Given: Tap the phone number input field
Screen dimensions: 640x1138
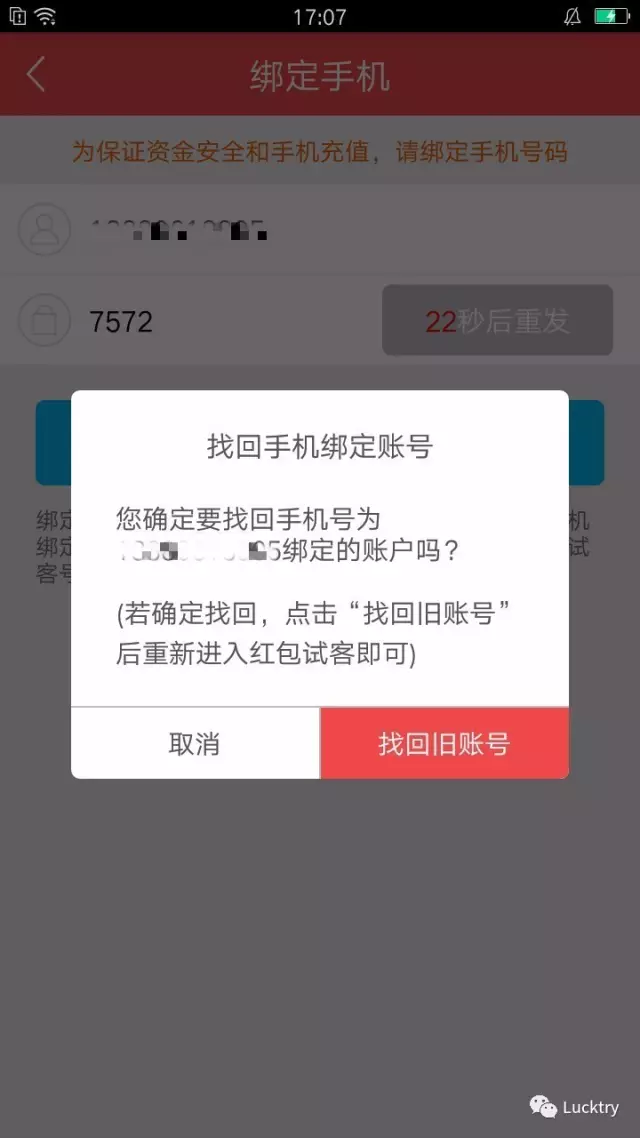Looking at the screenshot, I should point(330,230).
